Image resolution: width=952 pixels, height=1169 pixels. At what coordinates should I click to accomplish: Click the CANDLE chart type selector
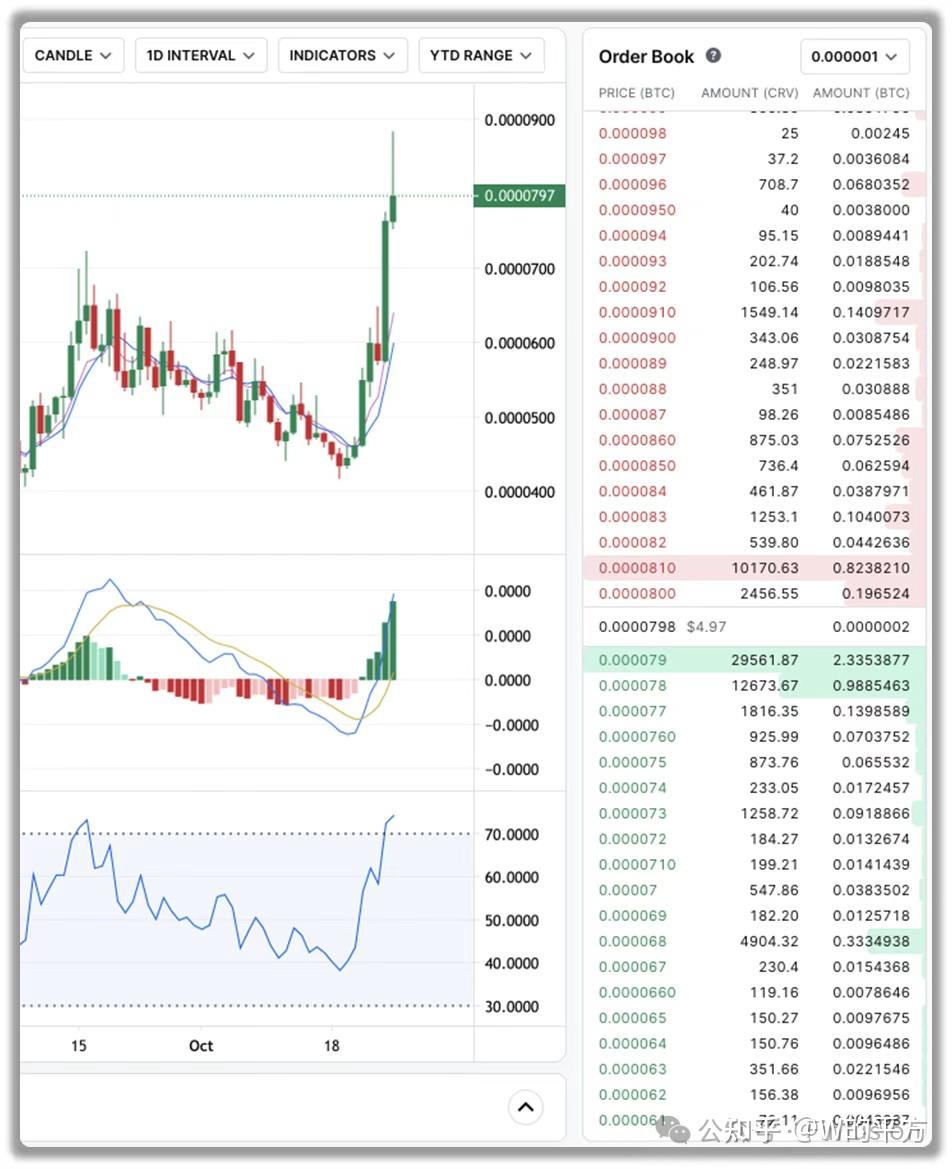72,55
